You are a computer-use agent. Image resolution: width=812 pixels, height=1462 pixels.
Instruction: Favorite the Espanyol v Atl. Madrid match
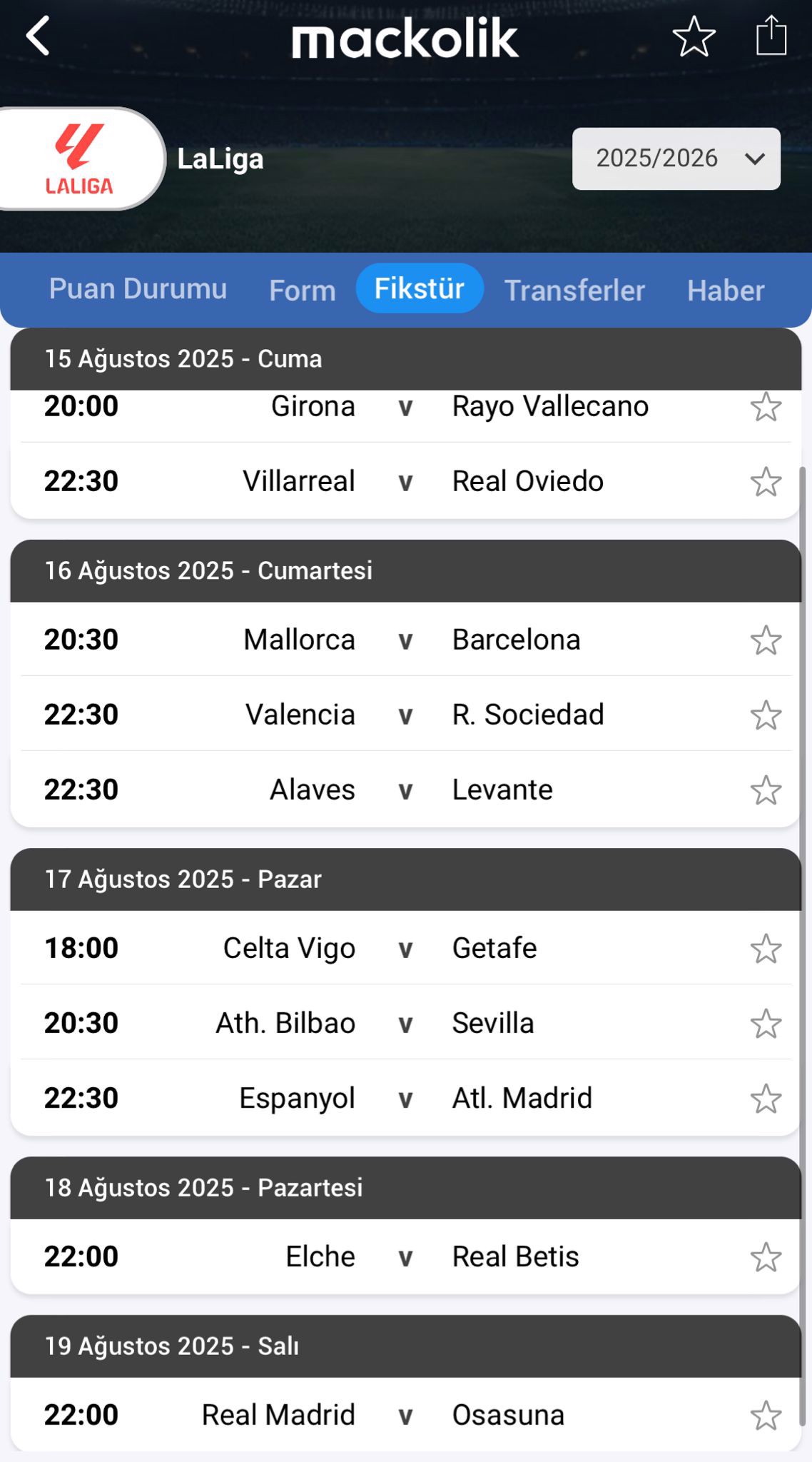coord(766,1099)
